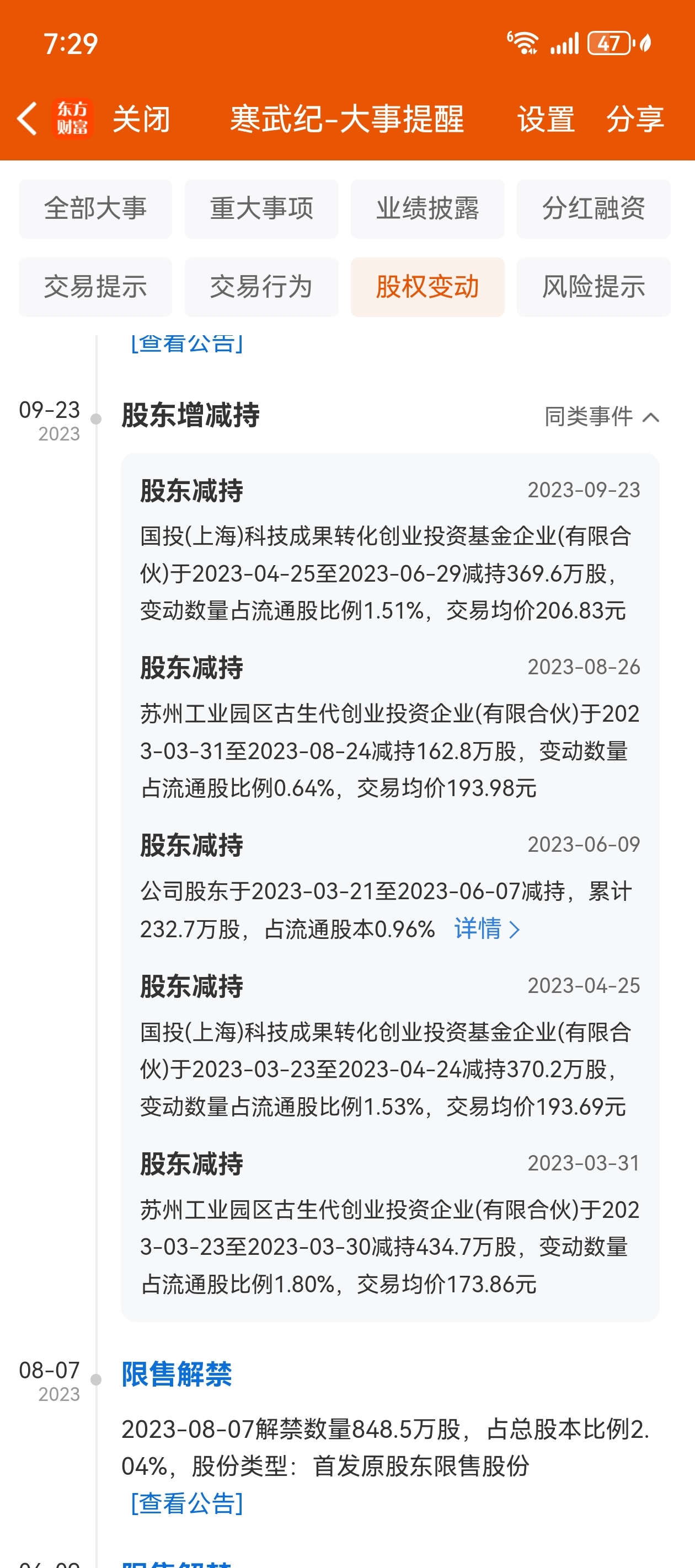Tap the power saving leaf icon
Viewport: 695px width, 1568px height.
coord(645,43)
